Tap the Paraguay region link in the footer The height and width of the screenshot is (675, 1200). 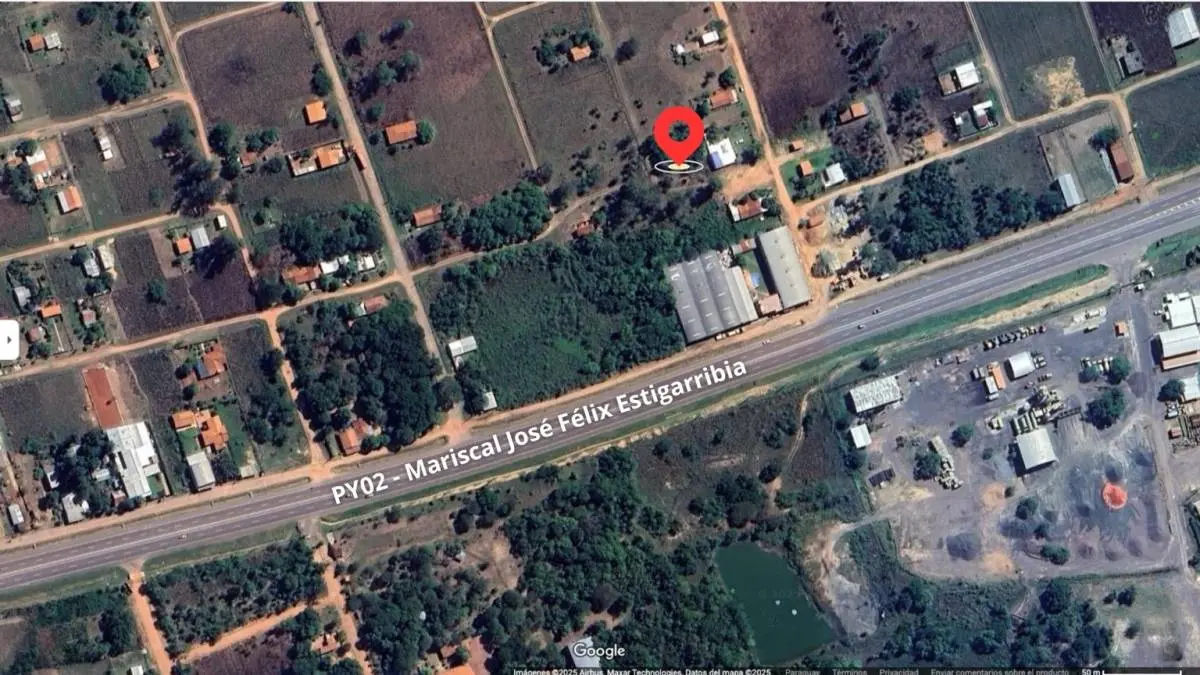click(x=802, y=672)
